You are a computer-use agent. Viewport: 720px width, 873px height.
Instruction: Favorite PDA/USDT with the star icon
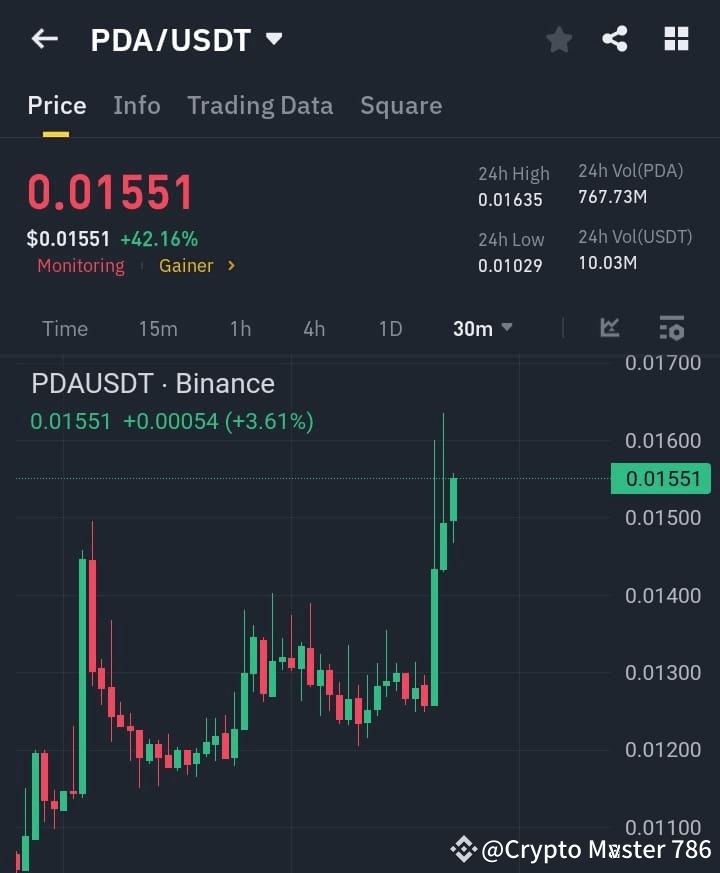[558, 40]
